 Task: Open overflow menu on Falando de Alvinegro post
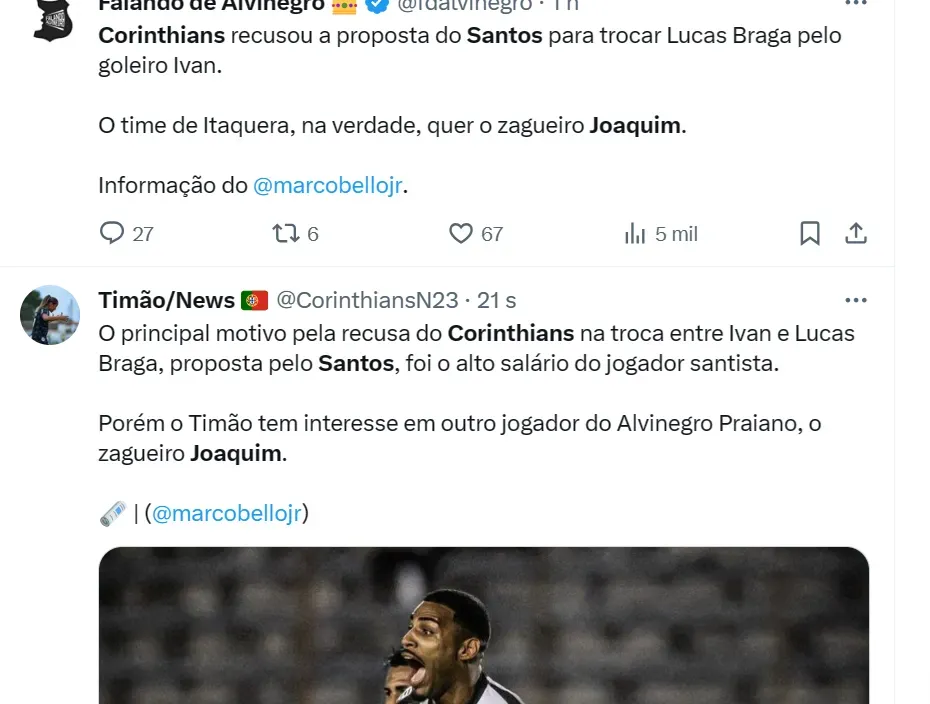click(856, 5)
